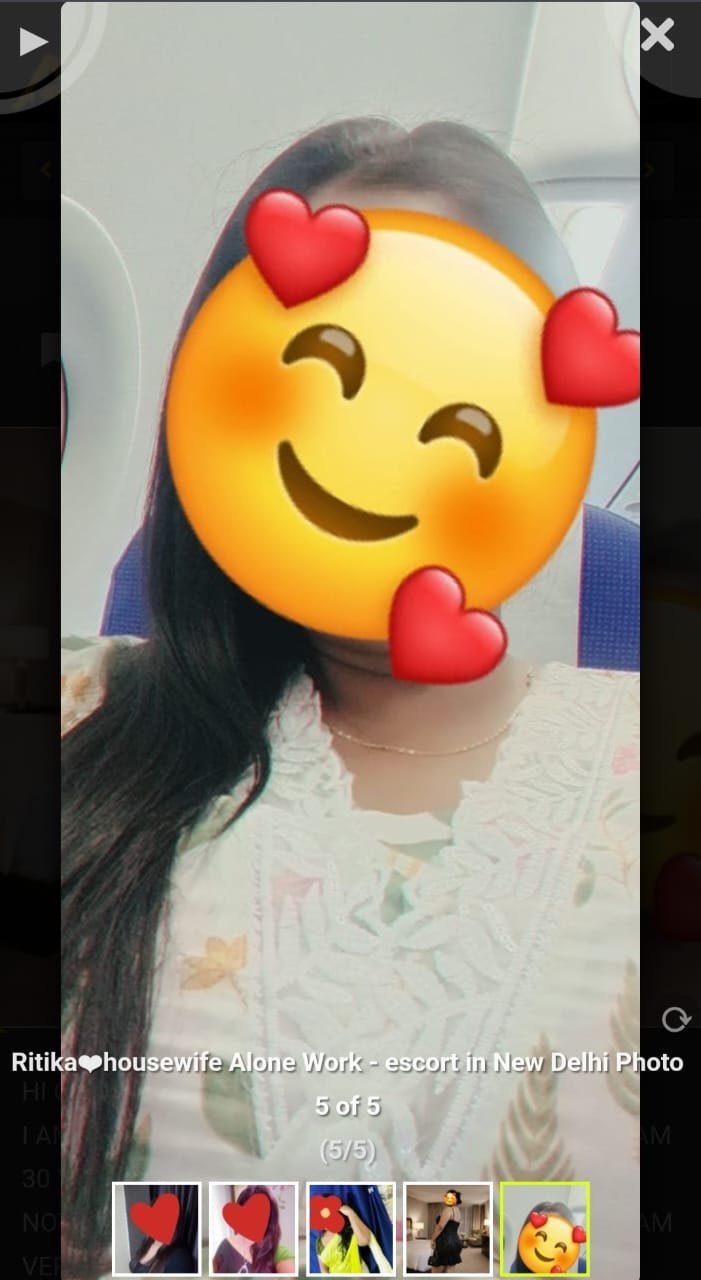This screenshot has height=1280, width=701.
Task: Close the photo viewer
Action: (657, 36)
